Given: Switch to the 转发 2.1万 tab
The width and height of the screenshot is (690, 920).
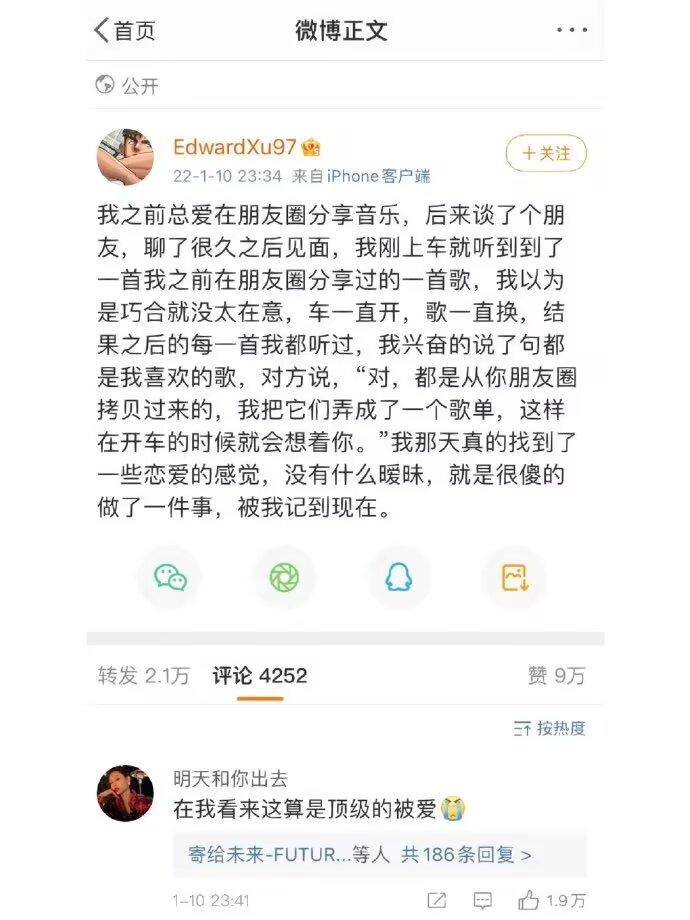Looking at the screenshot, I should tap(143, 676).
